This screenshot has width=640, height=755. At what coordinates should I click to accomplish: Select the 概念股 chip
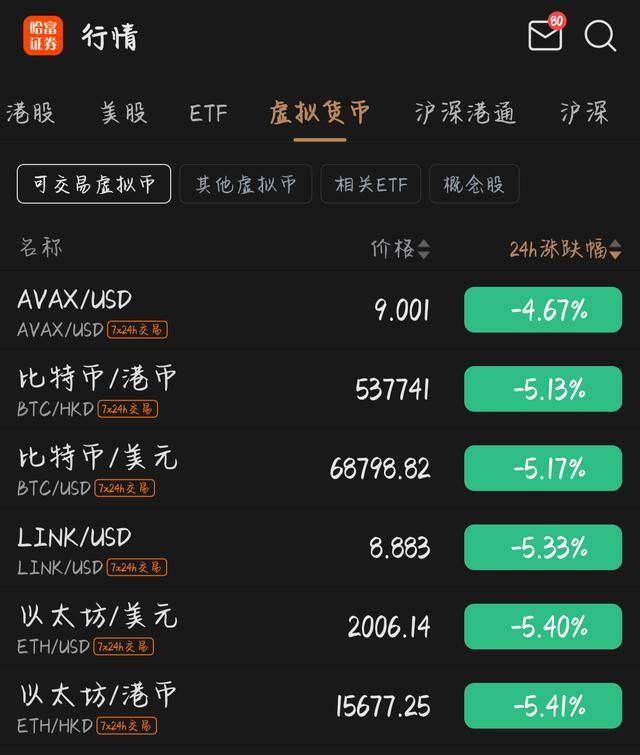474,184
